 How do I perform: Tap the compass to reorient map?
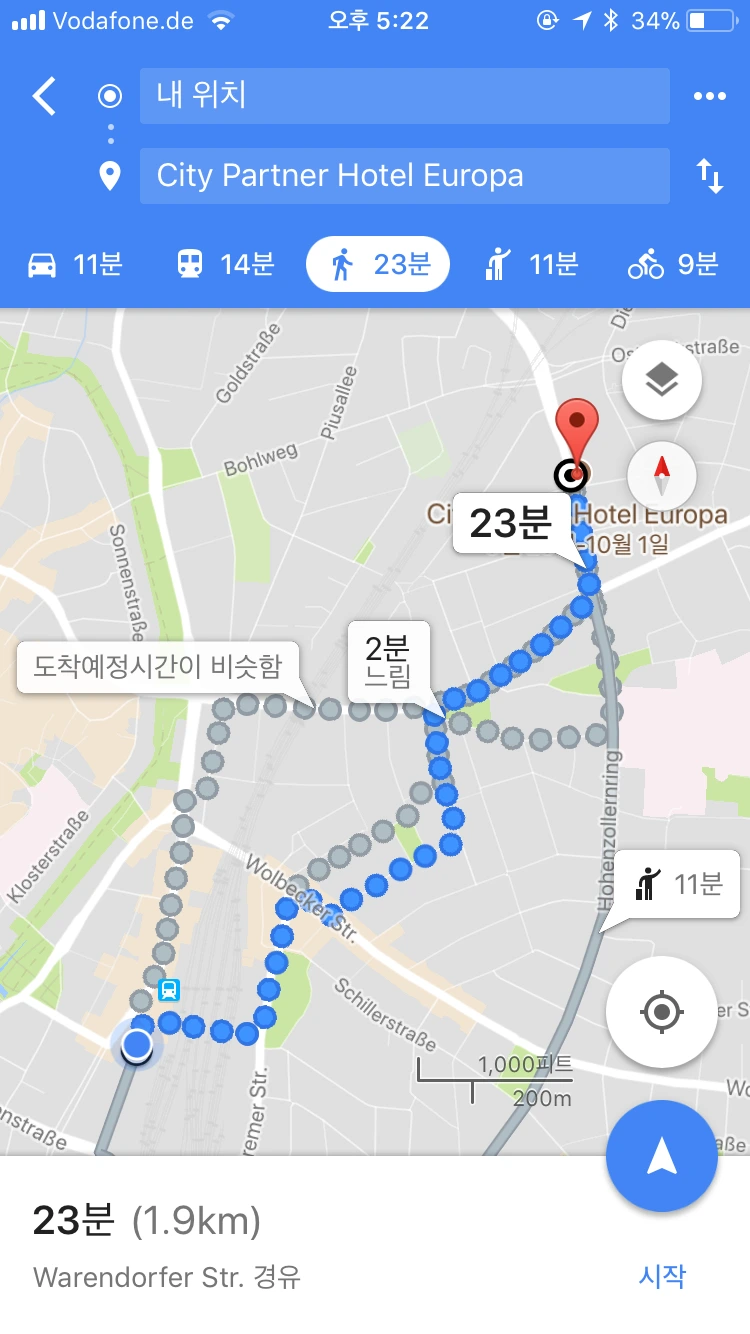661,476
